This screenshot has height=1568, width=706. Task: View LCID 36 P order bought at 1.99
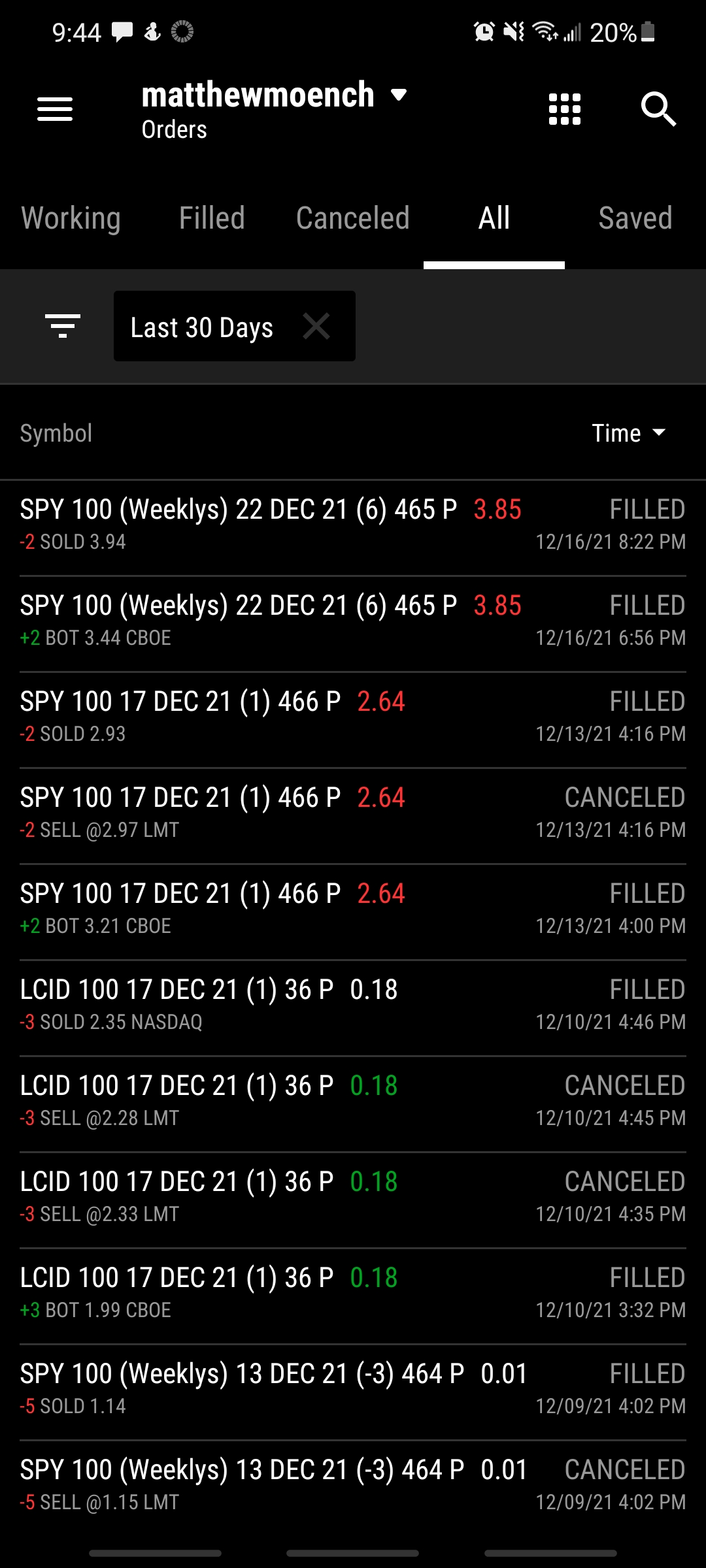pos(353,1294)
